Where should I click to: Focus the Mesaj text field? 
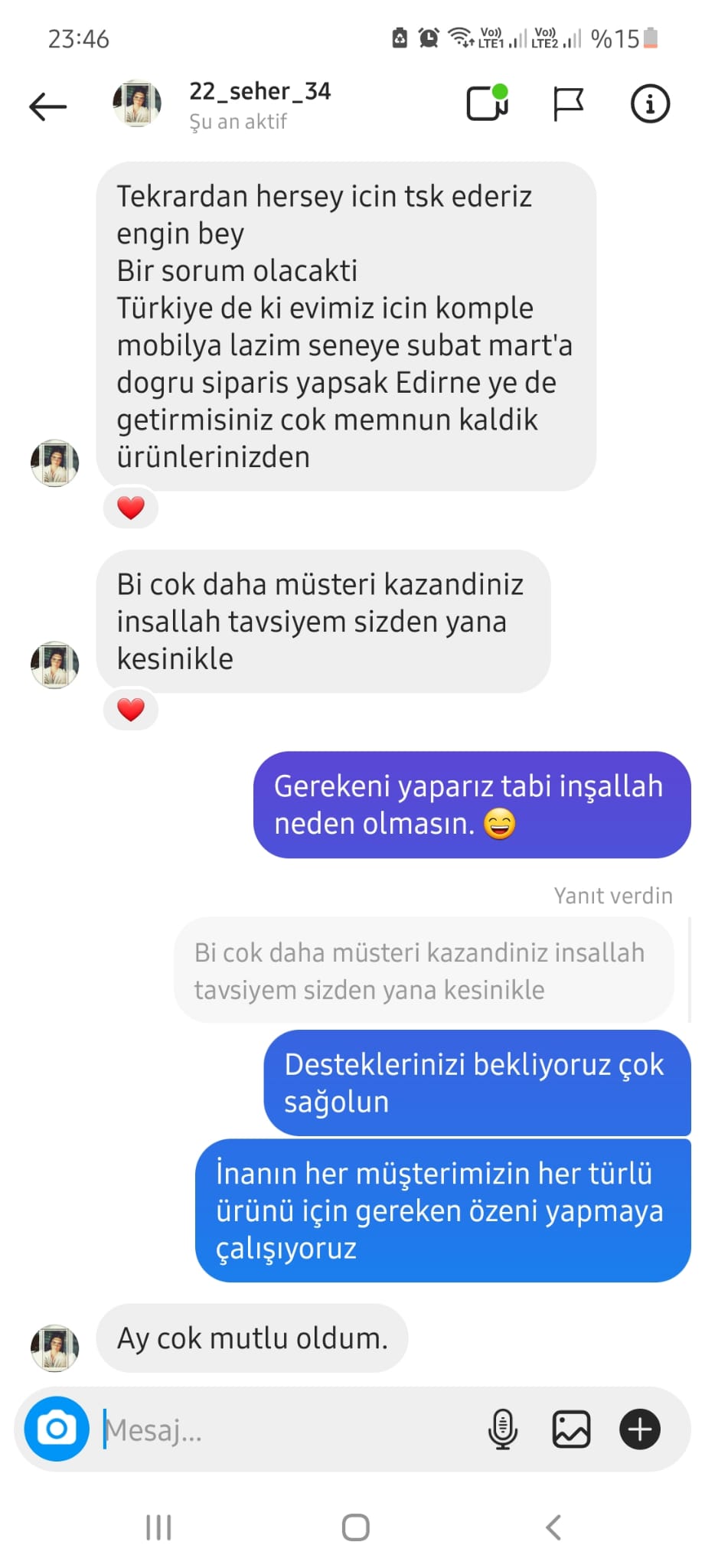point(291,1429)
